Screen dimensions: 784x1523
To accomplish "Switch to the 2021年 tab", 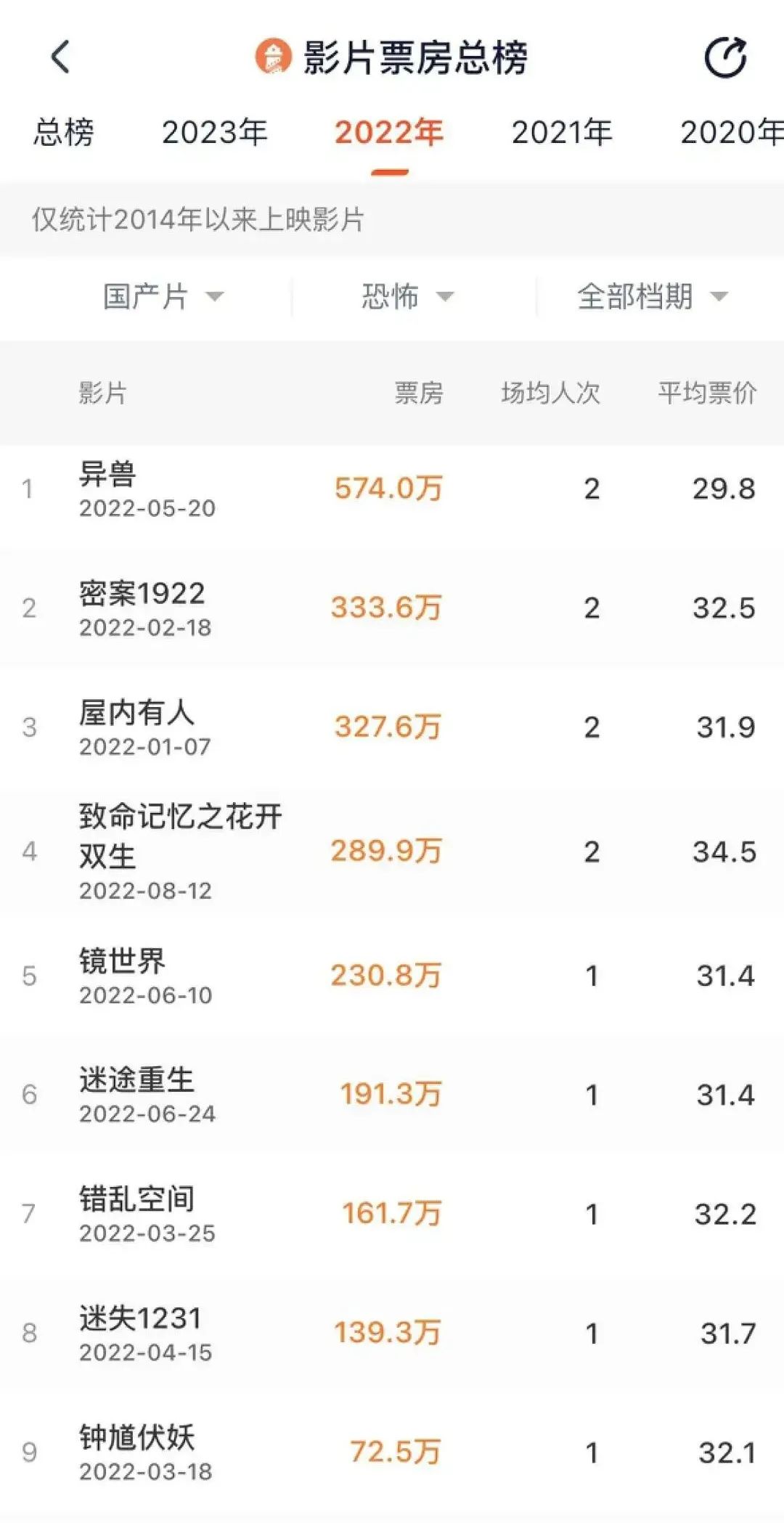I will pos(563,133).
